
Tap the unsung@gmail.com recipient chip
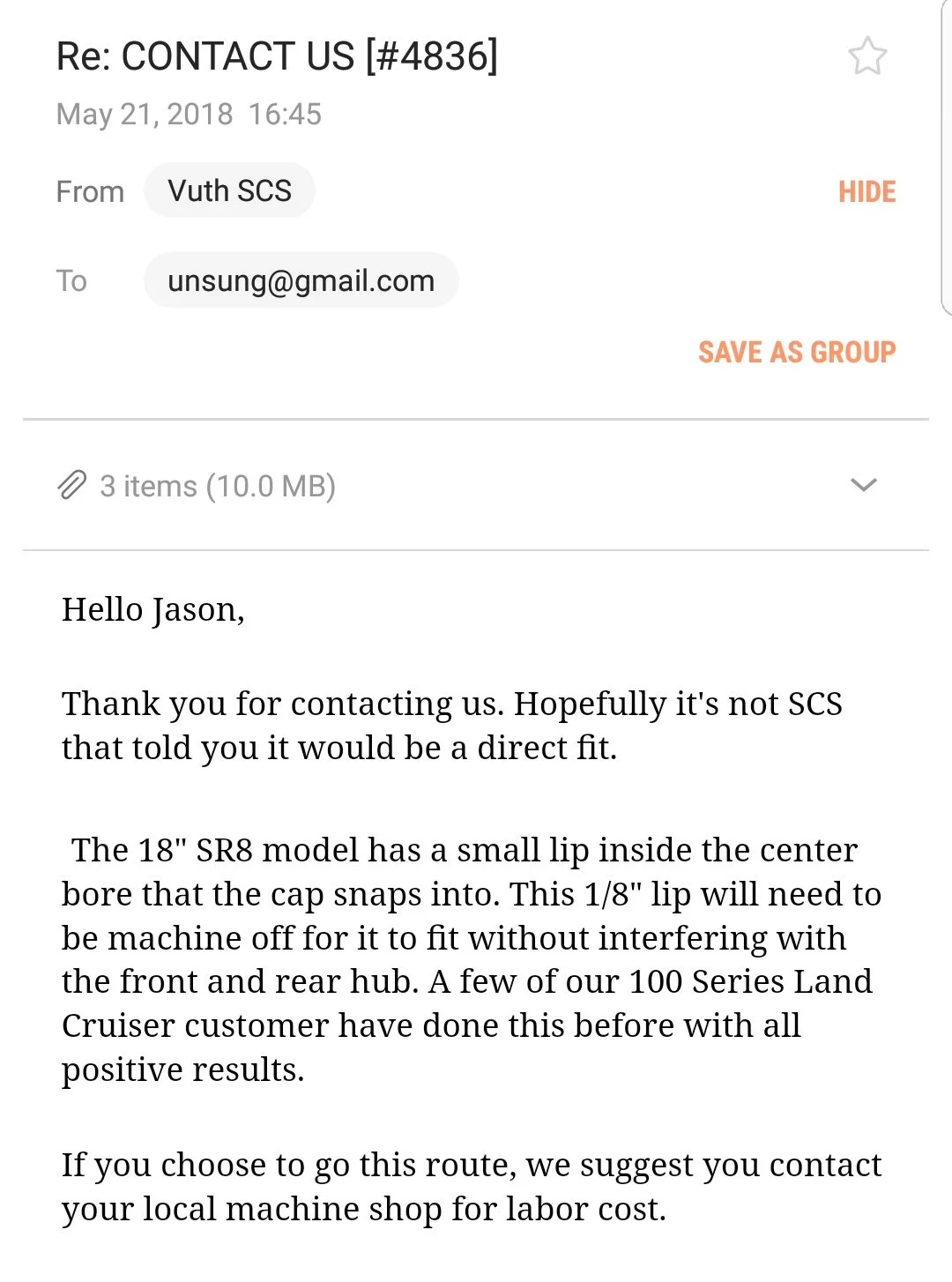pyautogui.click(x=301, y=281)
